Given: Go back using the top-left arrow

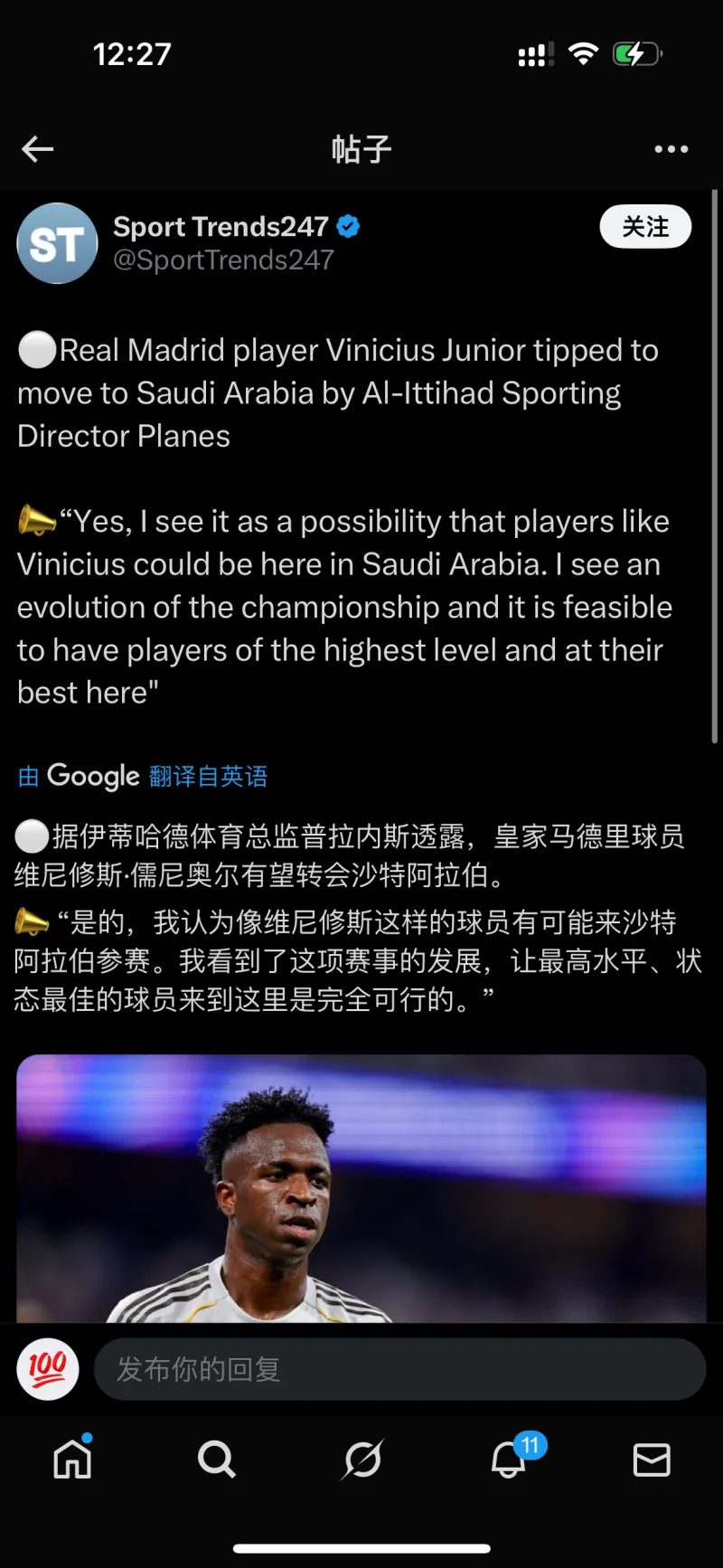Looking at the screenshot, I should coord(38,149).
